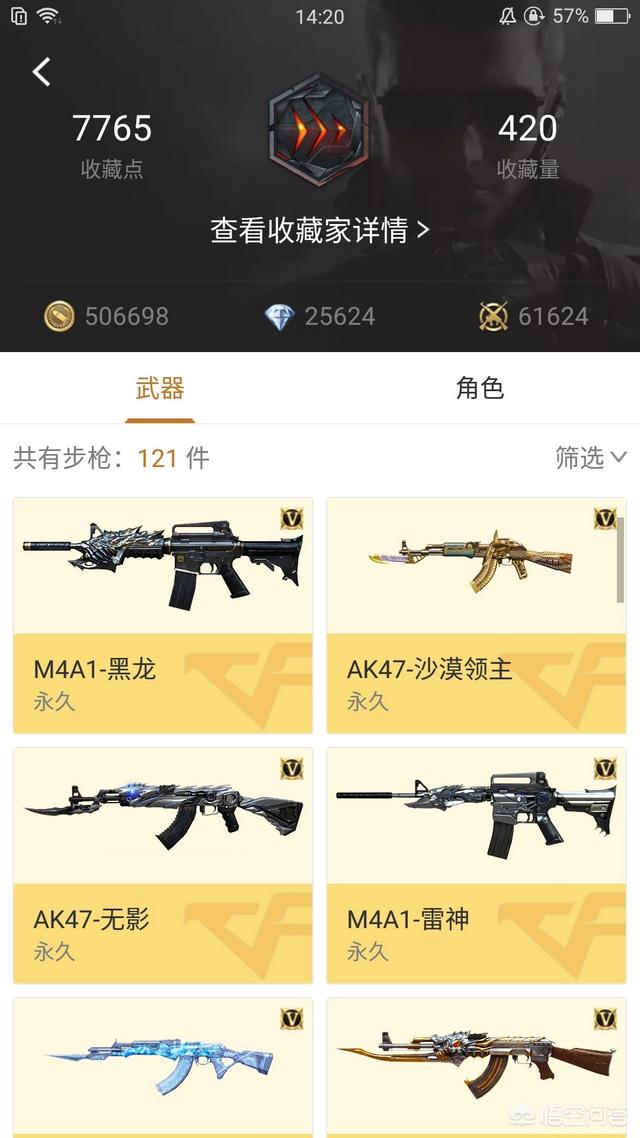Image resolution: width=640 pixels, height=1138 pixels.
Task: Go back using the top-left arrow
Action: point(41,72)
